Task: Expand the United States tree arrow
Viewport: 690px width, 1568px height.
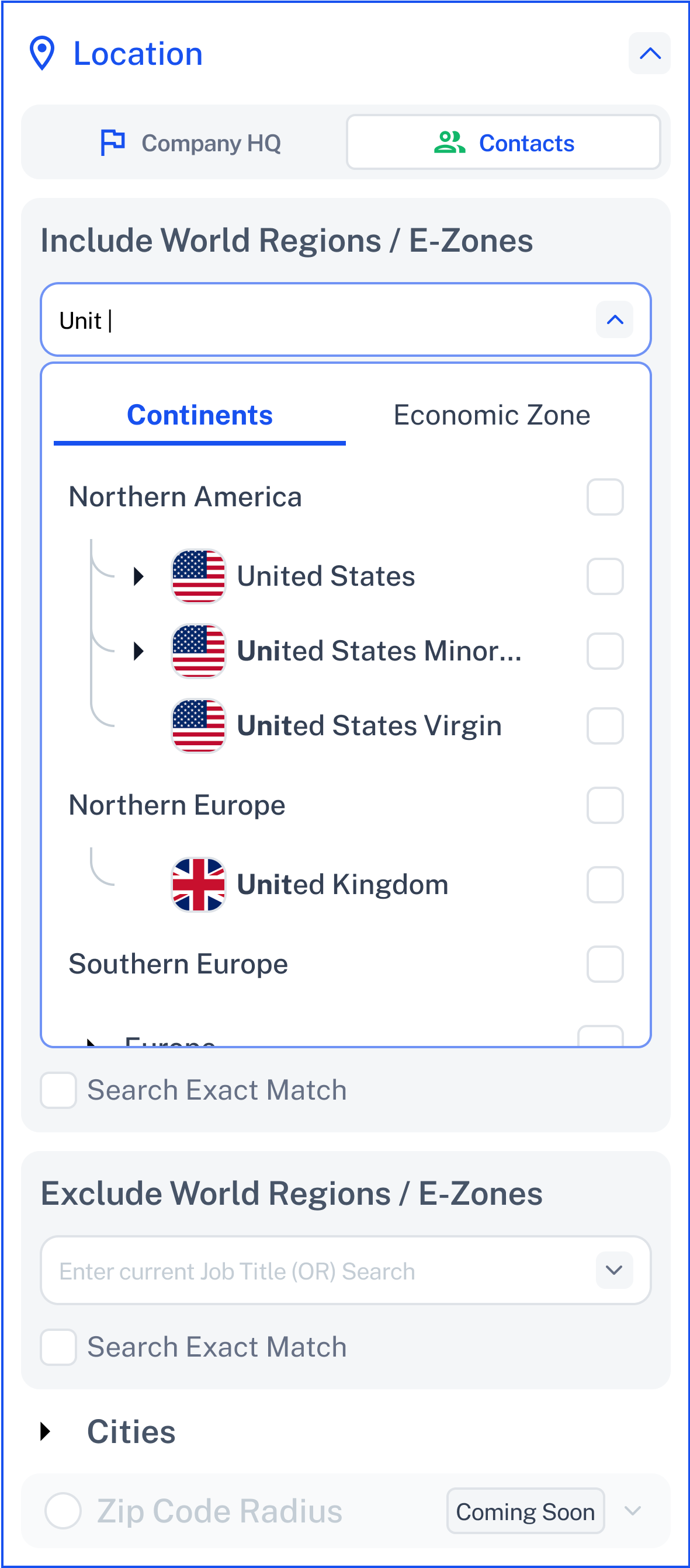Action: (x=139, y=576)
